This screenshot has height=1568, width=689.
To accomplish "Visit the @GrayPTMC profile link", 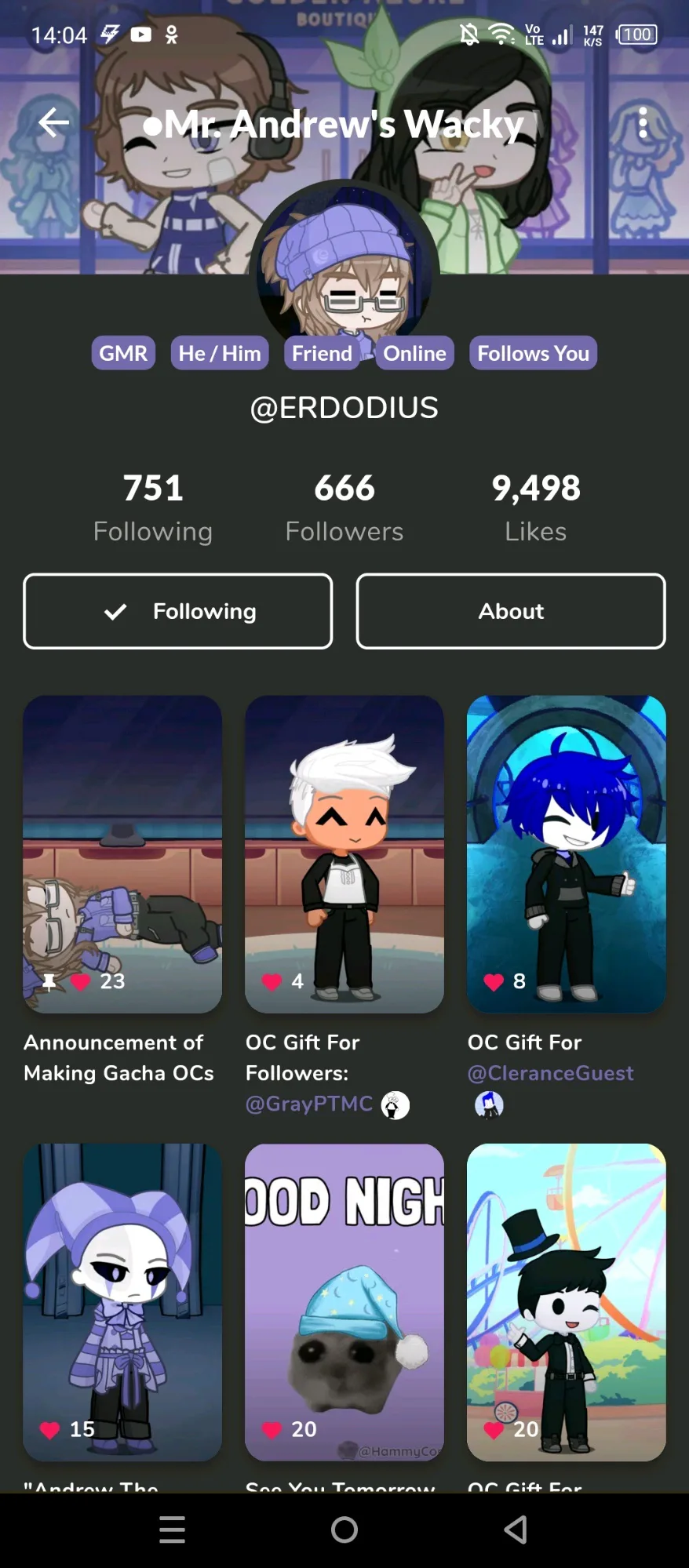I will 309,1104.
